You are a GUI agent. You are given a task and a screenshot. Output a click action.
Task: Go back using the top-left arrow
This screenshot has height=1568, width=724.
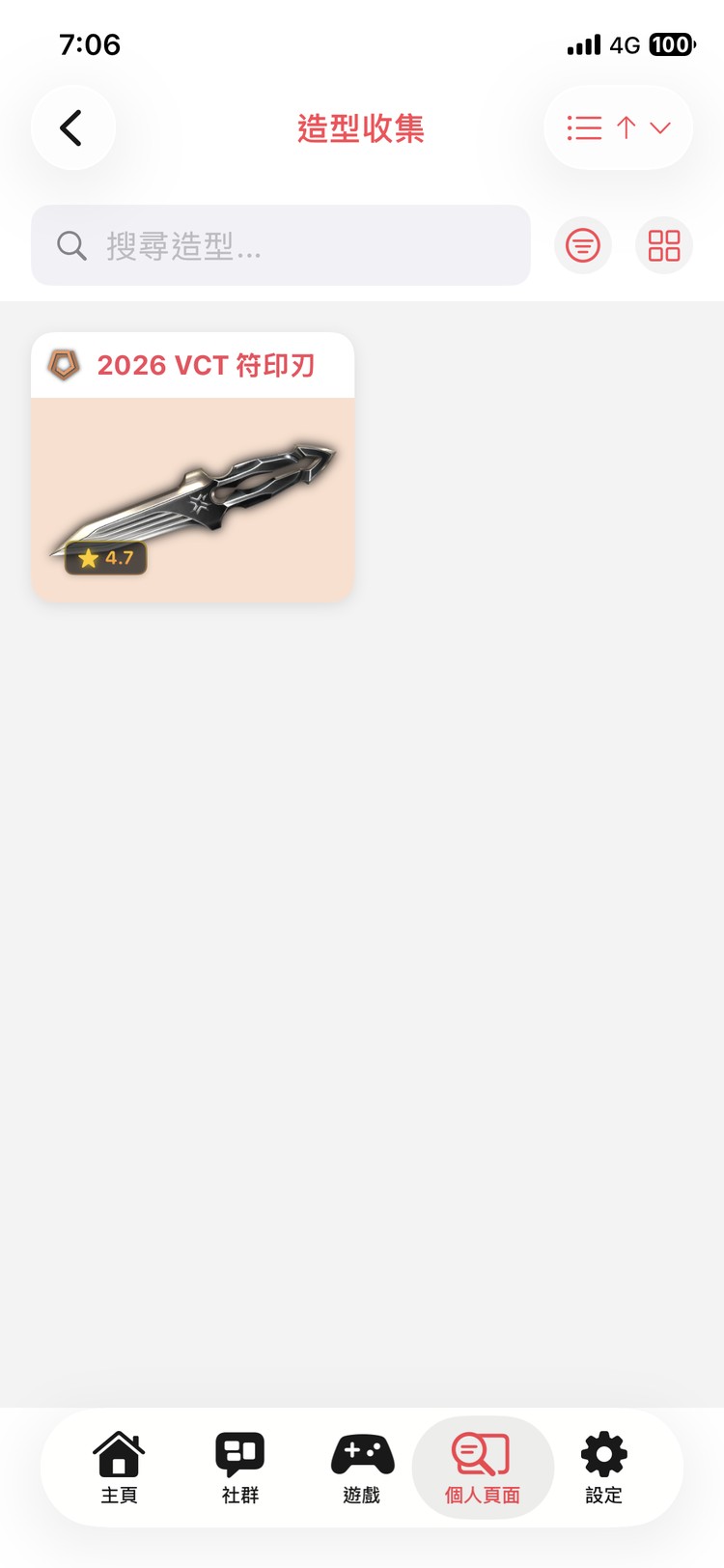72,127
